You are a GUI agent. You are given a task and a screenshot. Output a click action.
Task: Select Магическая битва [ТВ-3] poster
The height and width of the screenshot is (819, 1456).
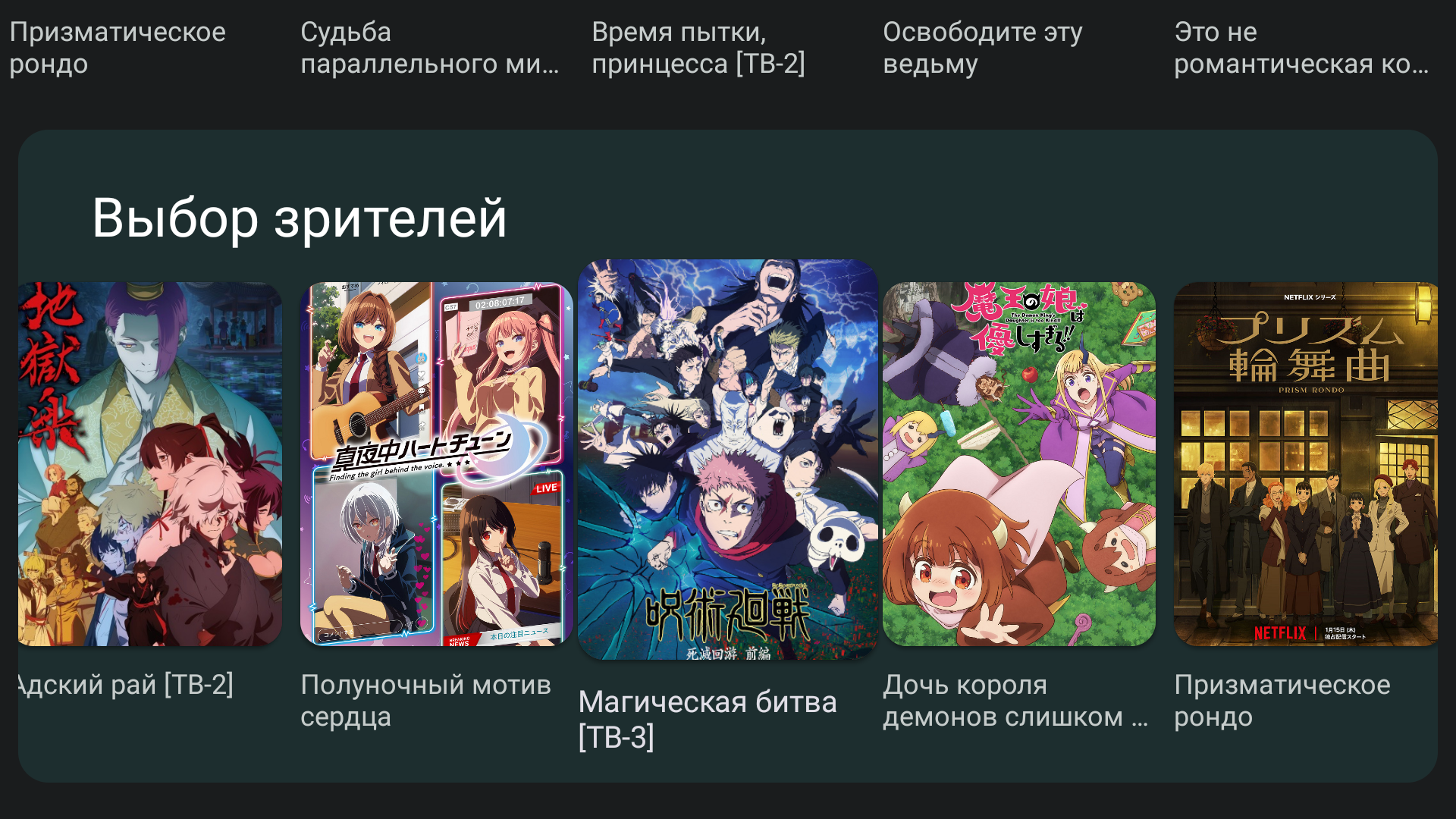click(727, 460)
